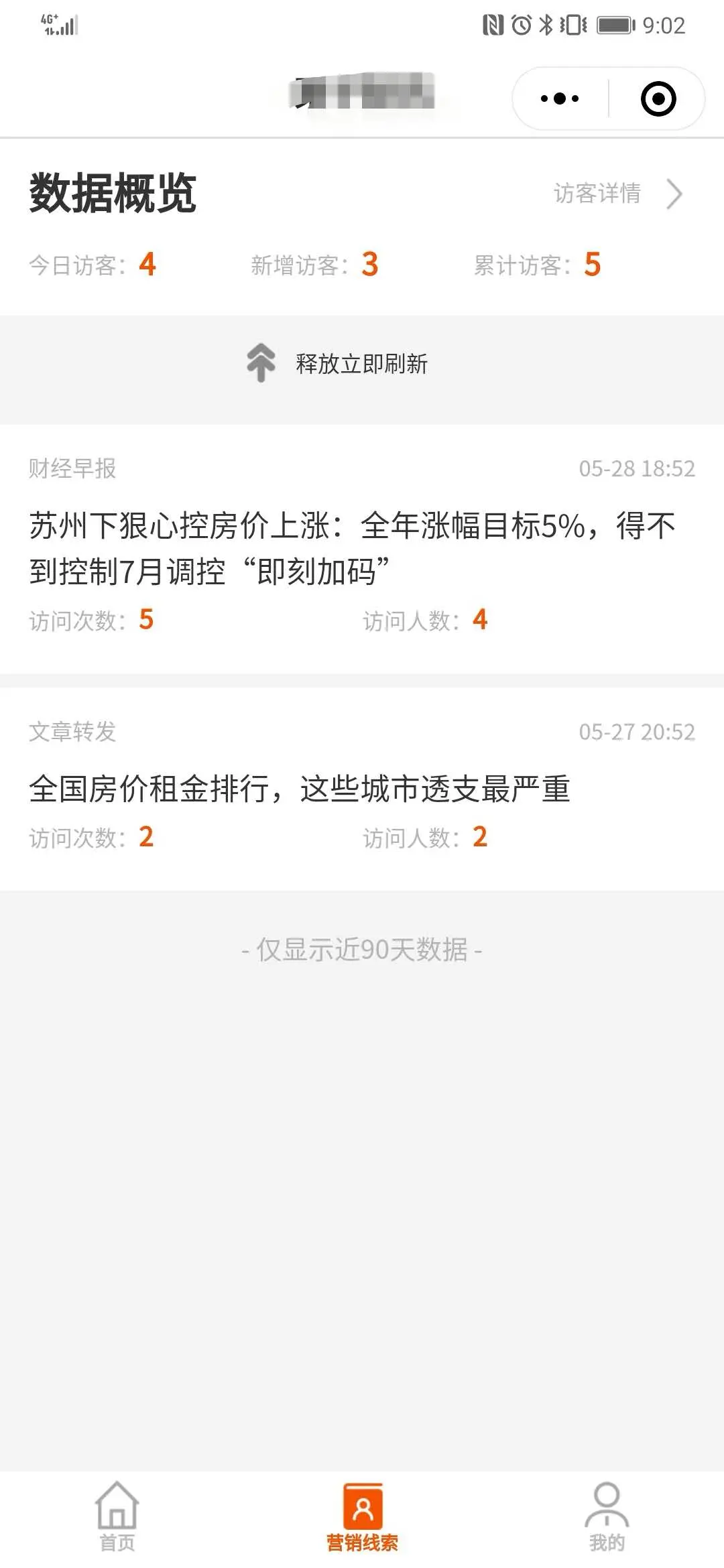Open the 苏州下狠心控房价上涨 article stats
Image resolution: width=724 pixels, height=1568 pixels.
click(352, 548)
